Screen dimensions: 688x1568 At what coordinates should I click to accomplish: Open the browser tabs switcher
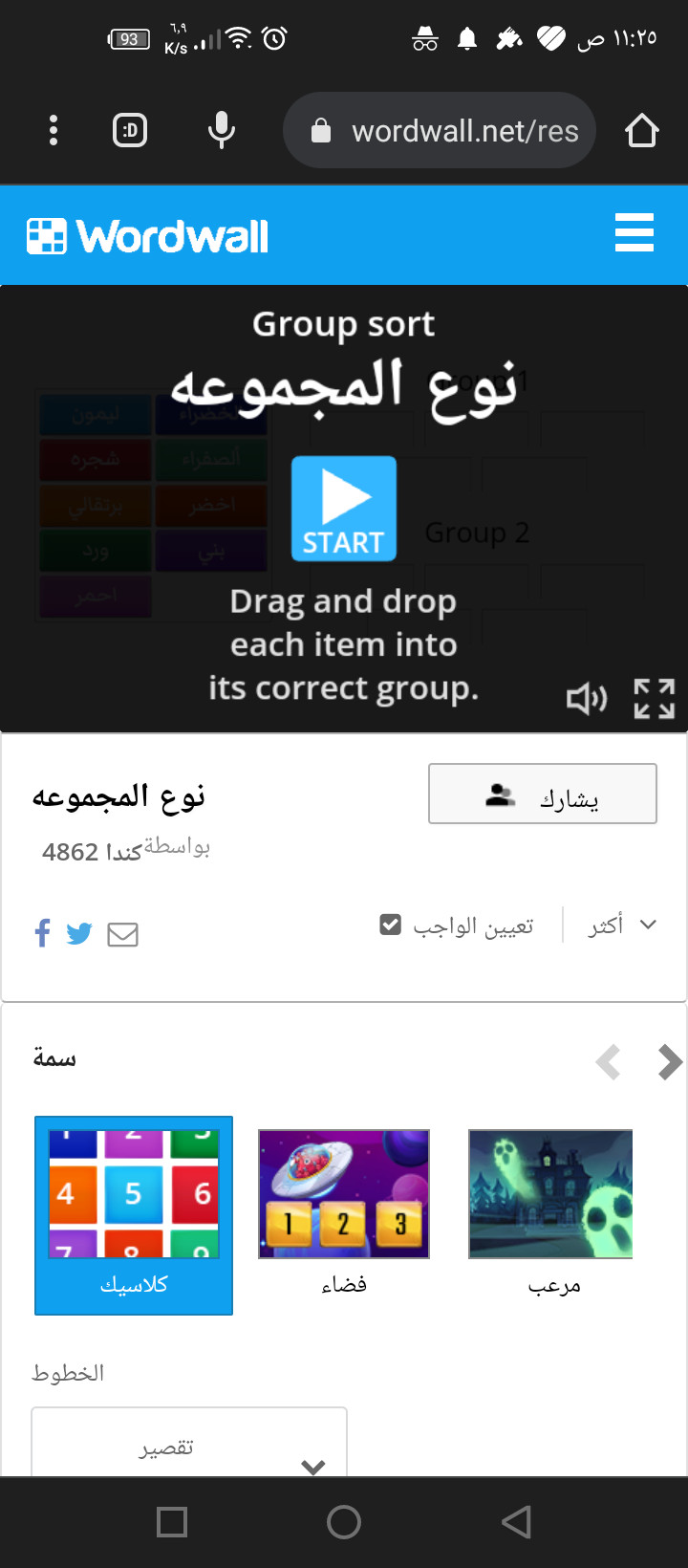pyautogui.click(x=130, y=130)
